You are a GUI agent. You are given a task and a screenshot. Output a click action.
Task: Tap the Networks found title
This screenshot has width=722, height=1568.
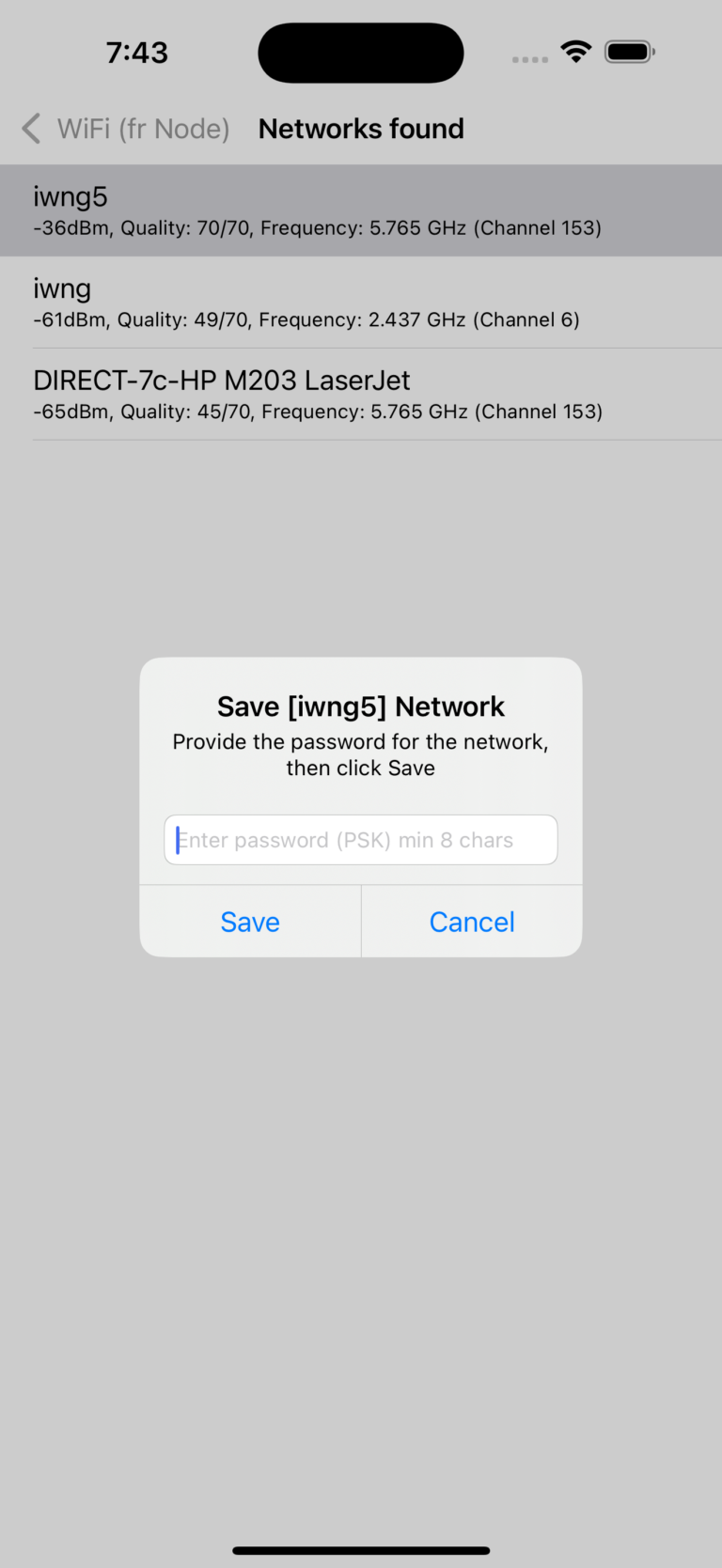click(360, 128)
